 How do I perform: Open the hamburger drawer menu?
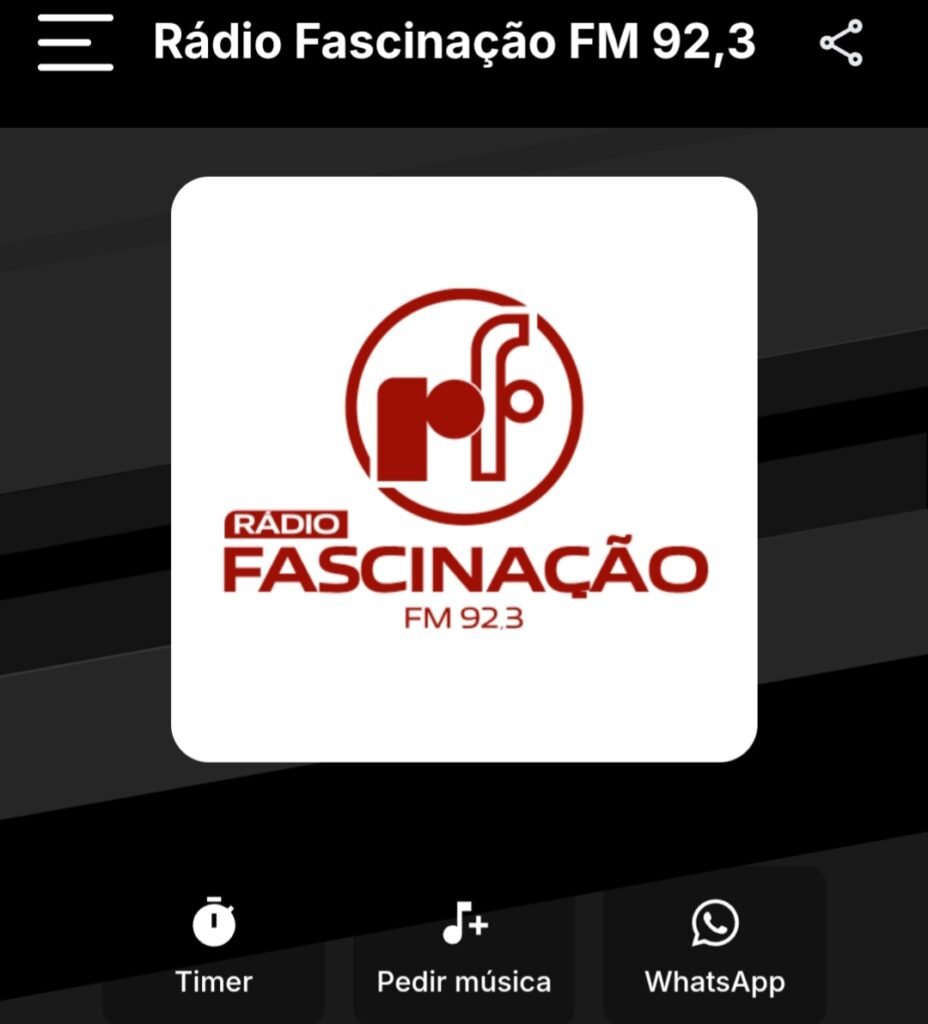75,42
